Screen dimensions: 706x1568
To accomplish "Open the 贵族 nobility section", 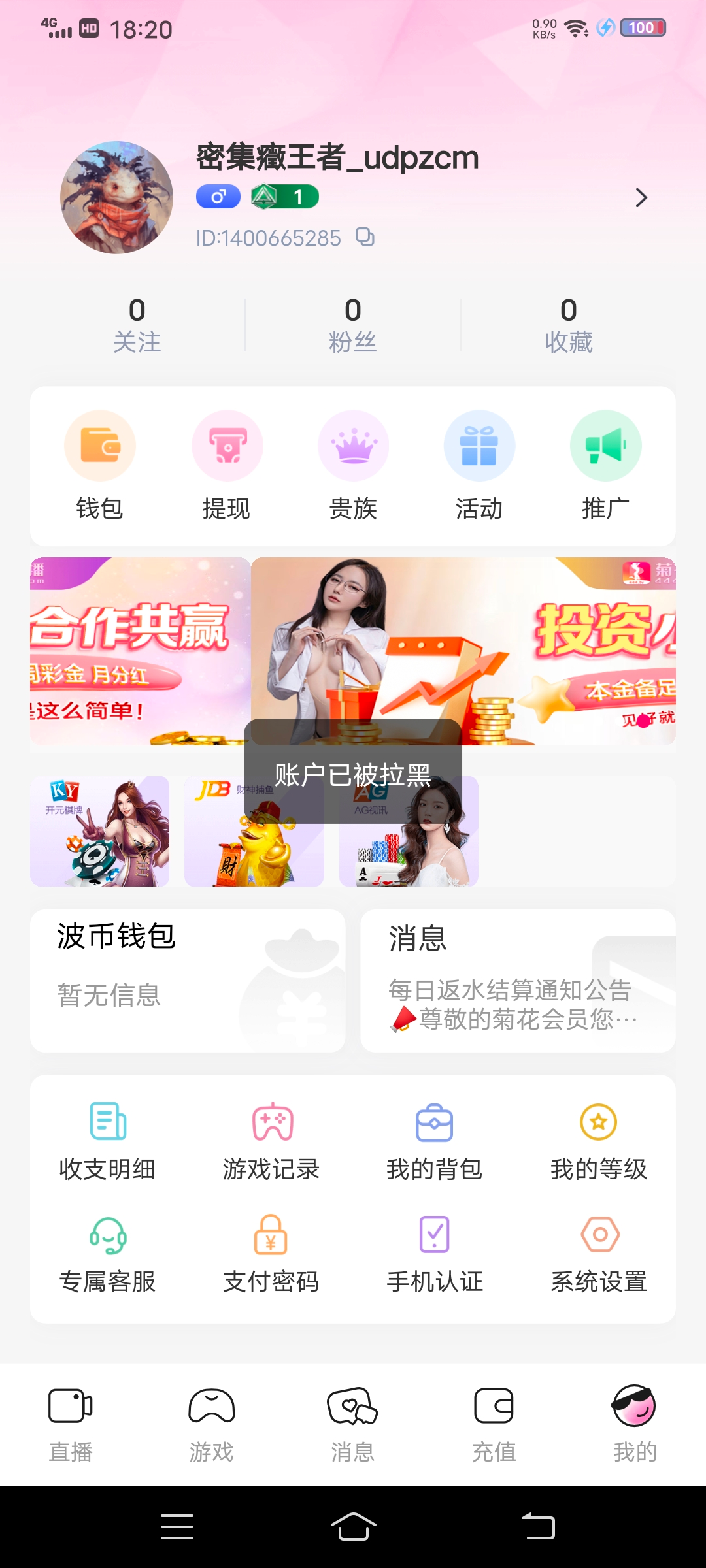I will point(353,465).
